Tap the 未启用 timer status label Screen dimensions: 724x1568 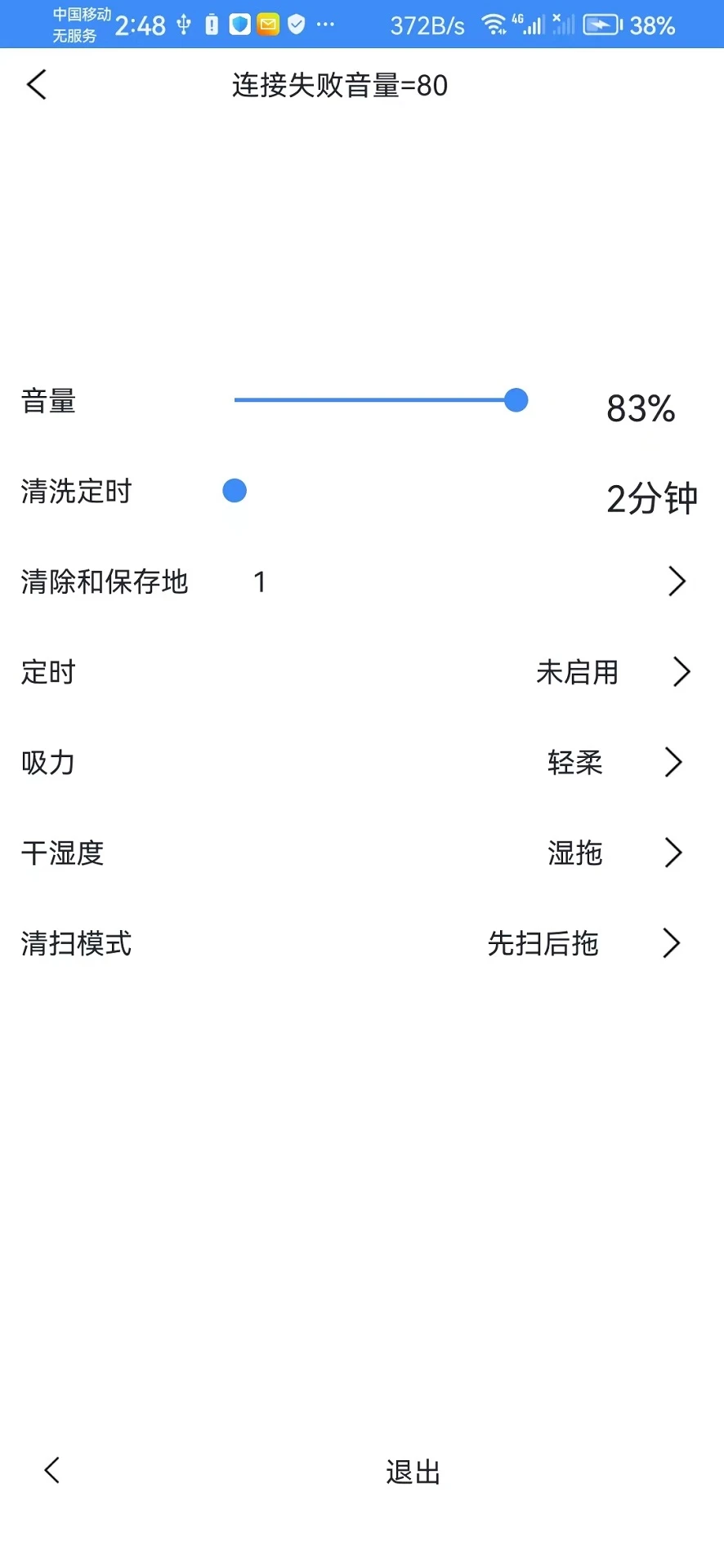pos(576,671)
